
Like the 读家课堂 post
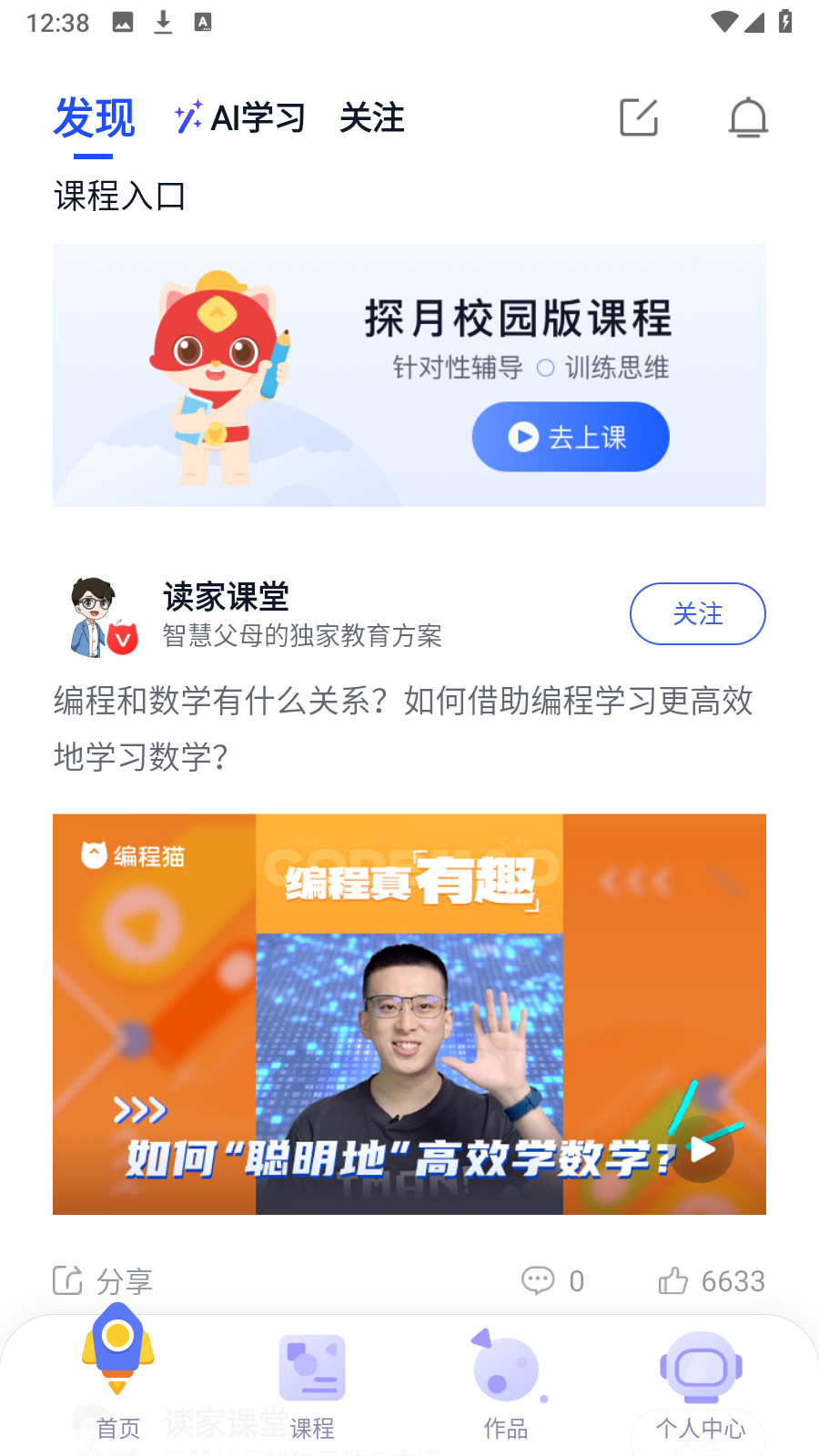712,1281
